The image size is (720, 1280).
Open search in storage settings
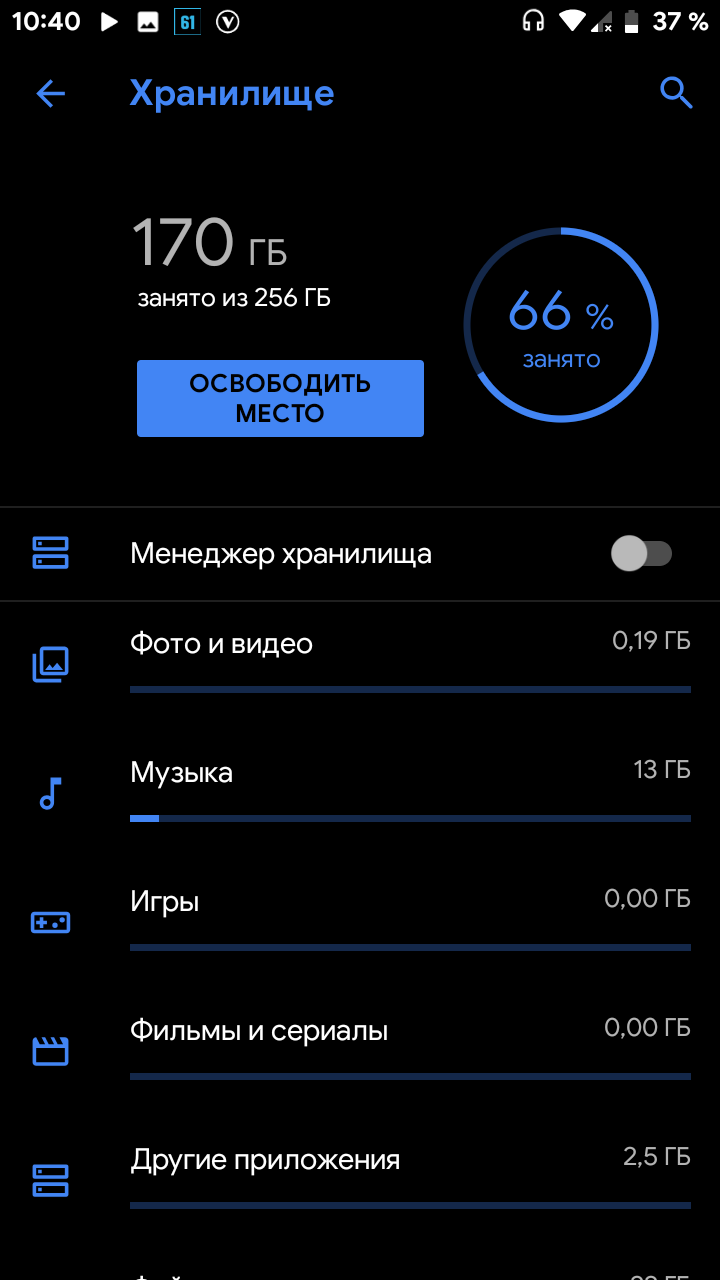676,94
